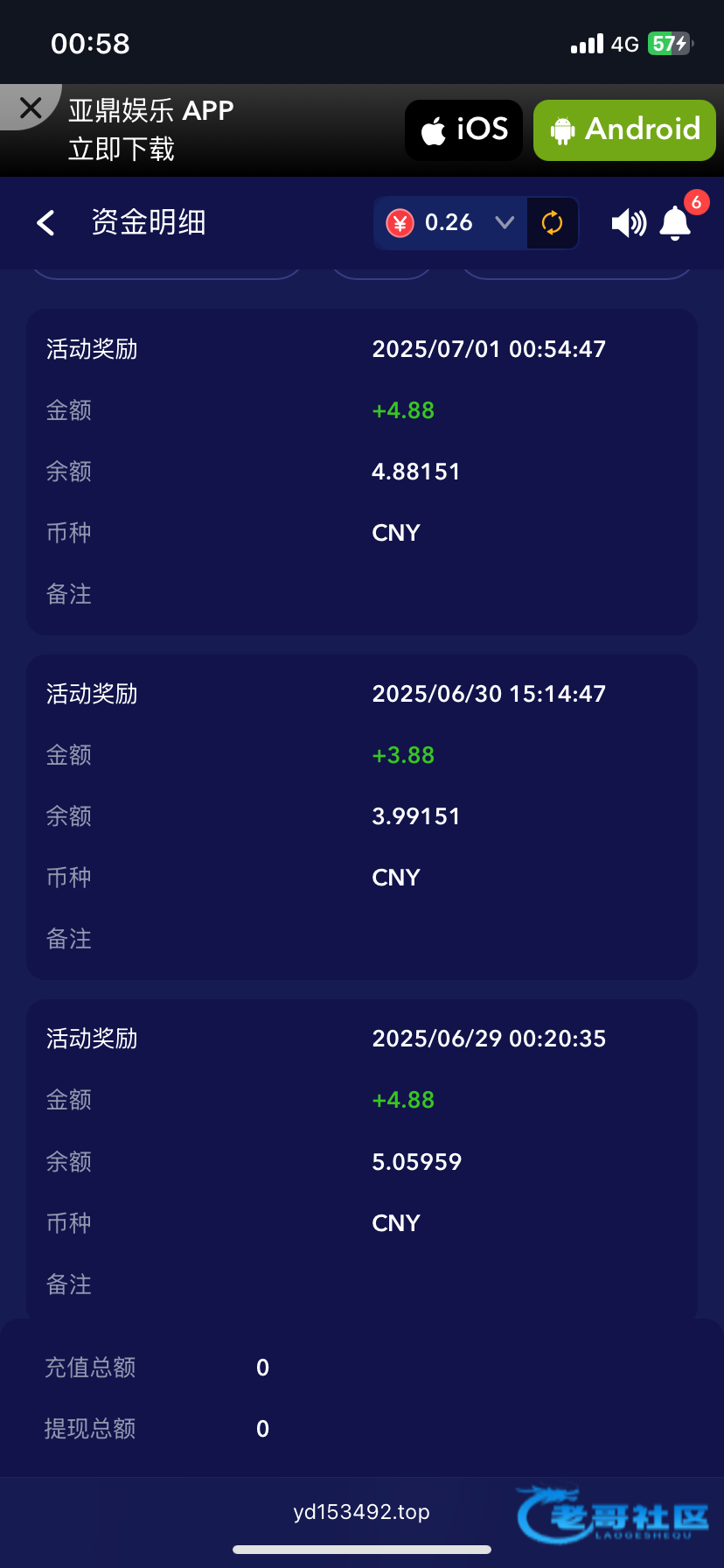Open the notifications bell
This screenshot has width=724, height=1568.
(x=675, y=222)
